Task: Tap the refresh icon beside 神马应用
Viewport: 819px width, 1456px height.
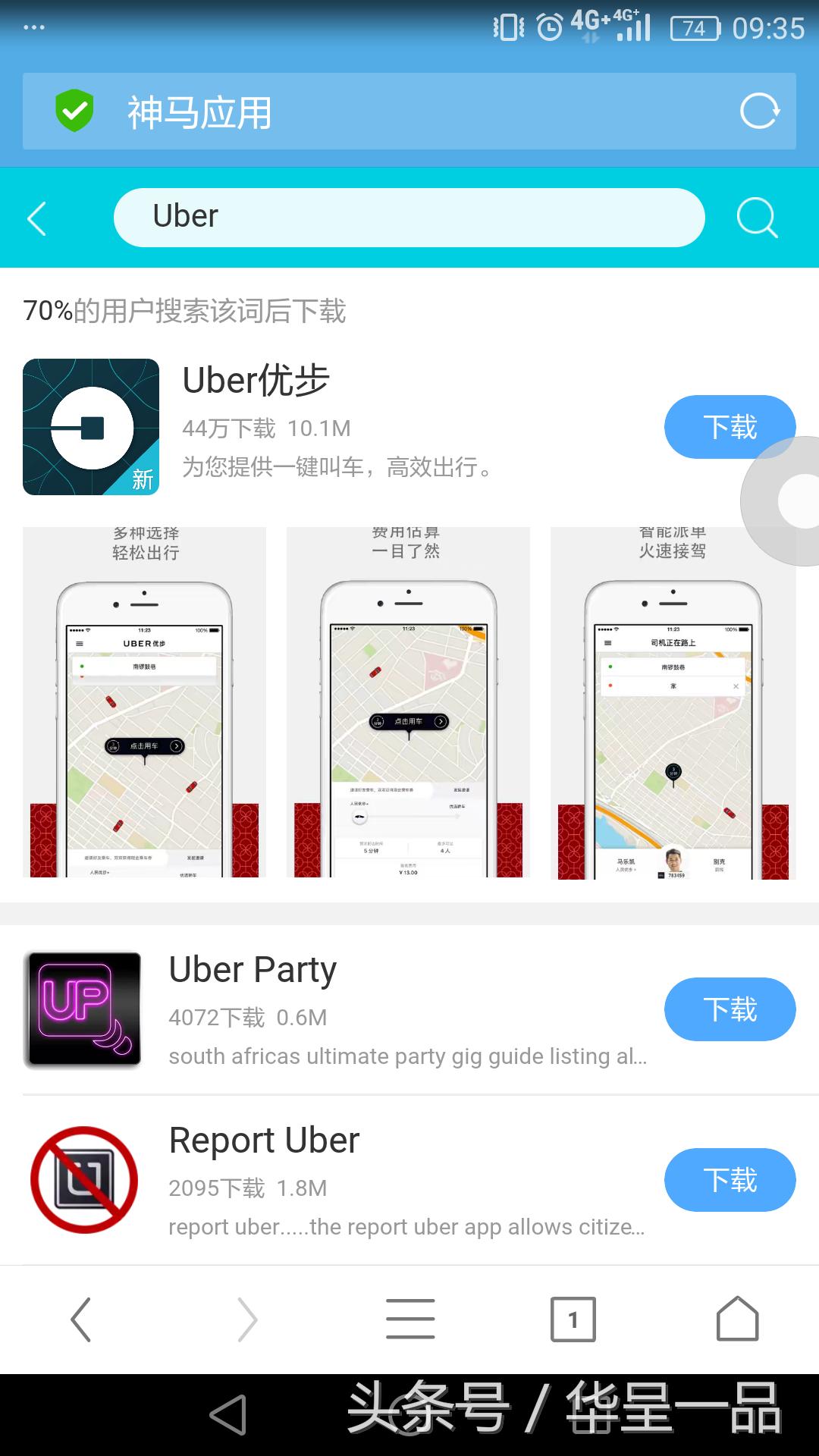Action: [761, 111]
